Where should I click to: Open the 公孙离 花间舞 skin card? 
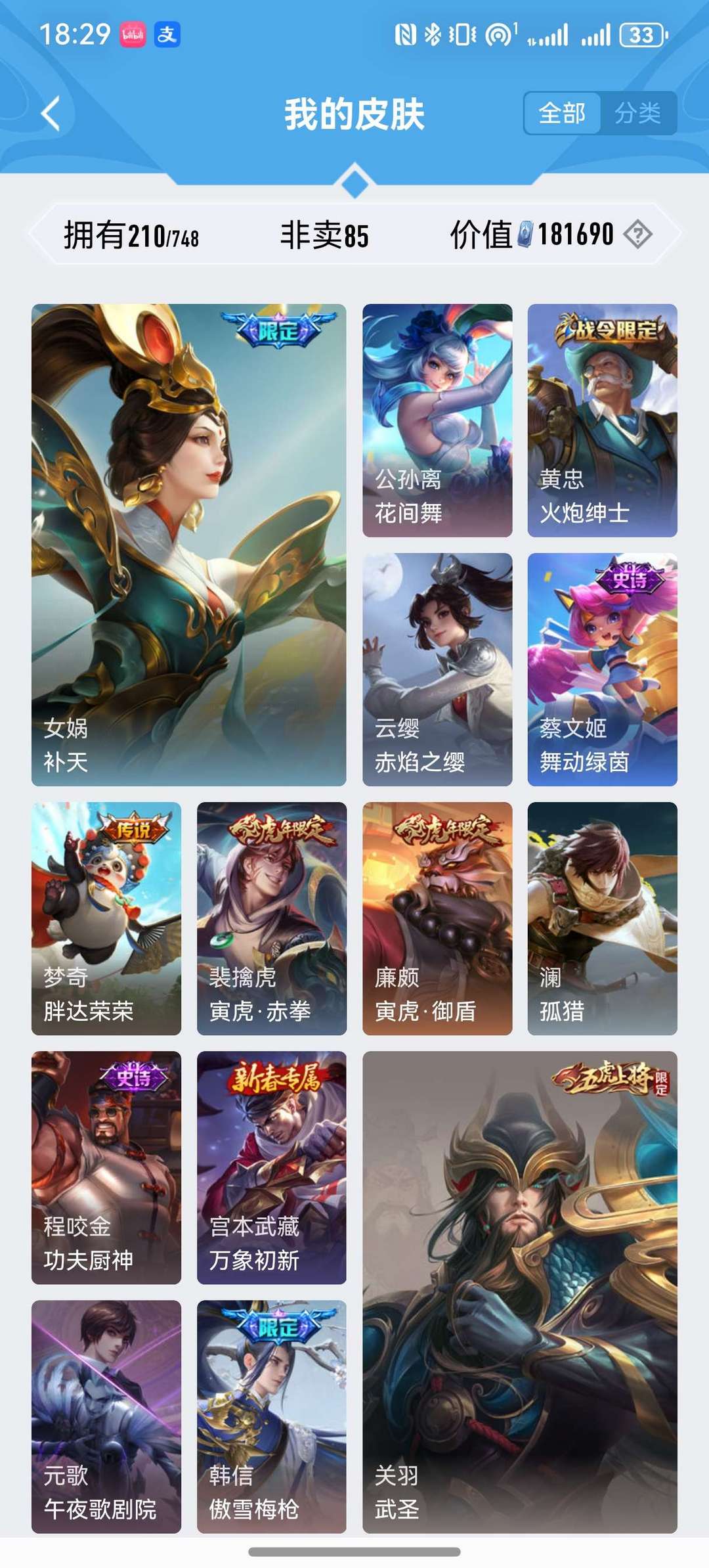[437, 420]
